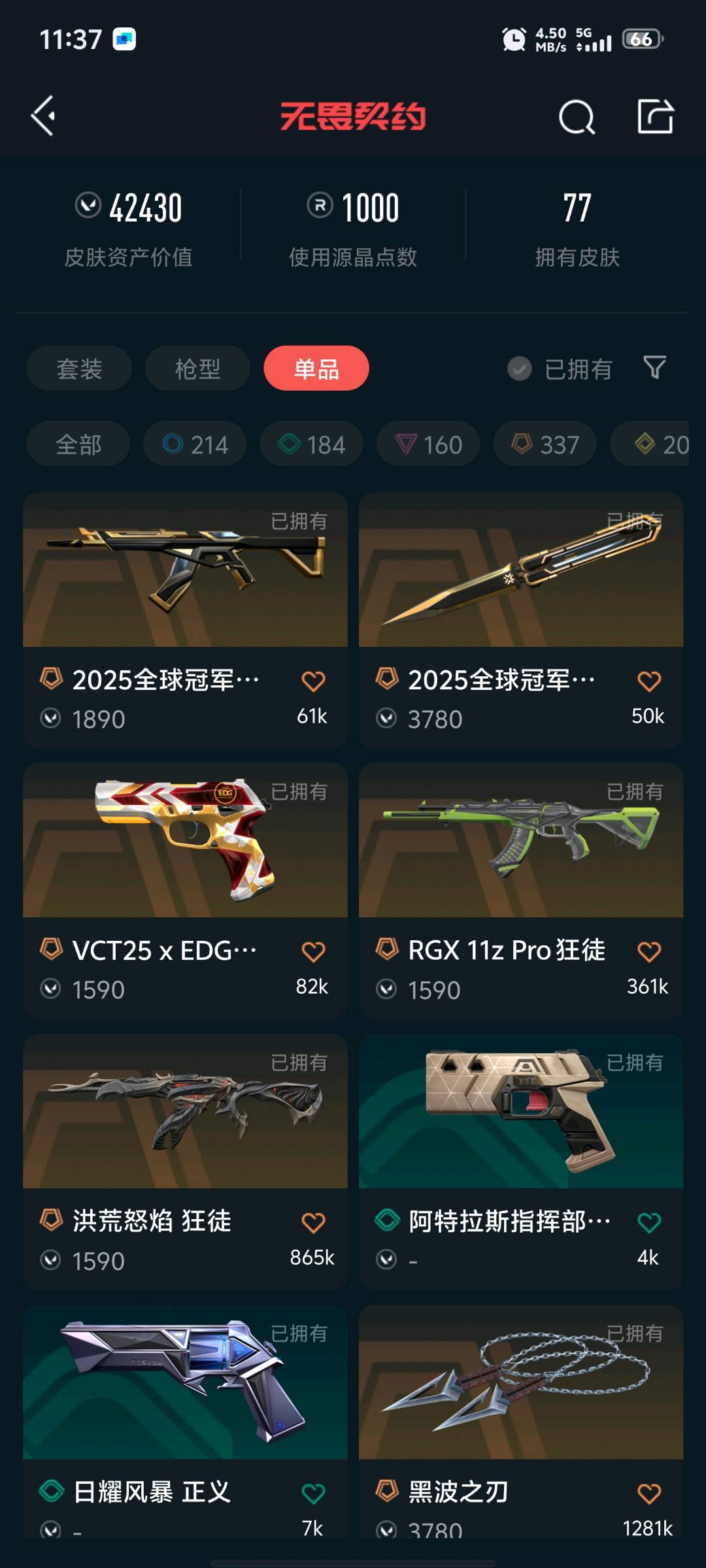Filter by the 160 purple tier chip

pyautogui.click(x=428, y=444)
